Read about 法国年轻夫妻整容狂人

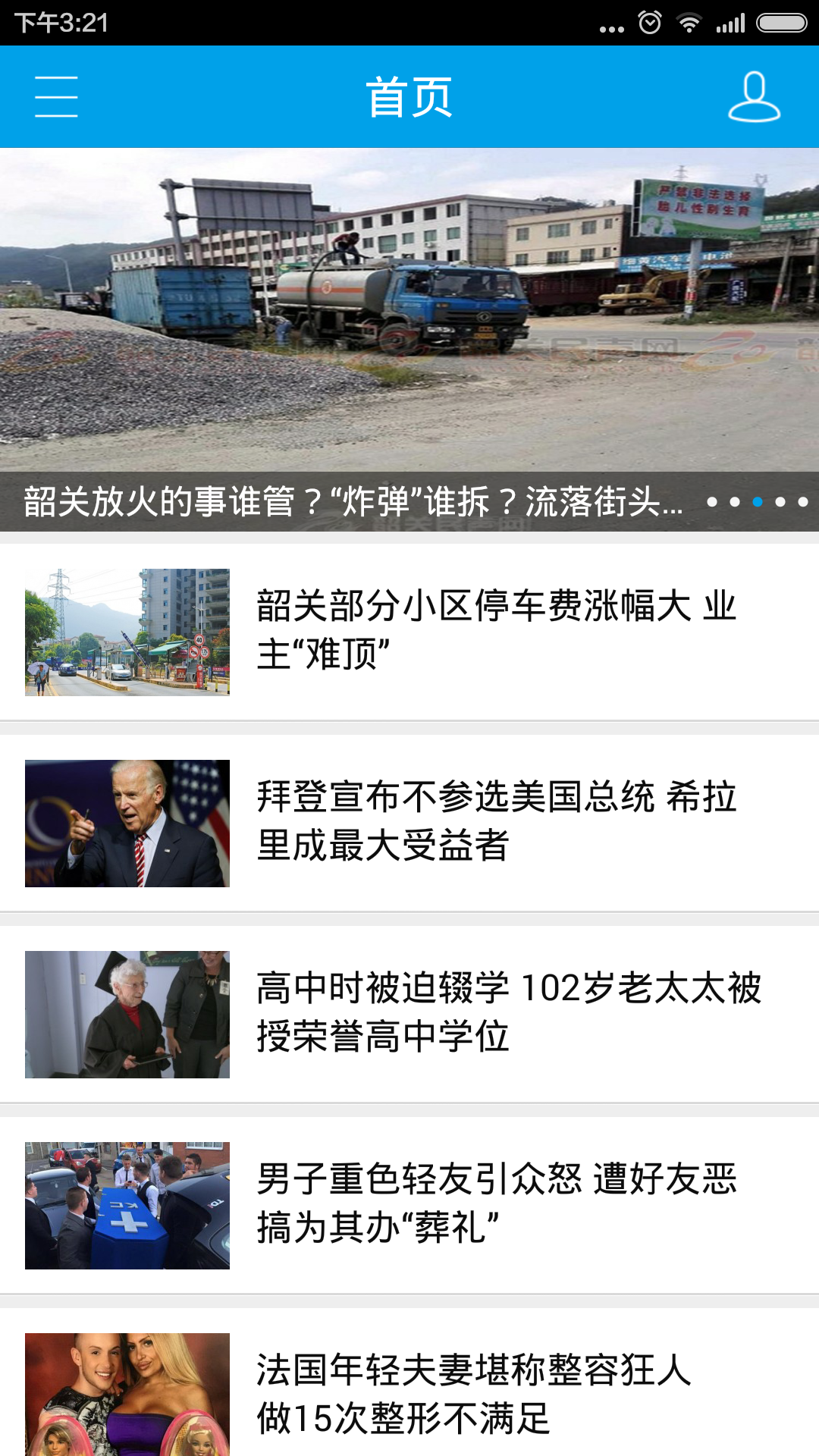point(473,1394)
